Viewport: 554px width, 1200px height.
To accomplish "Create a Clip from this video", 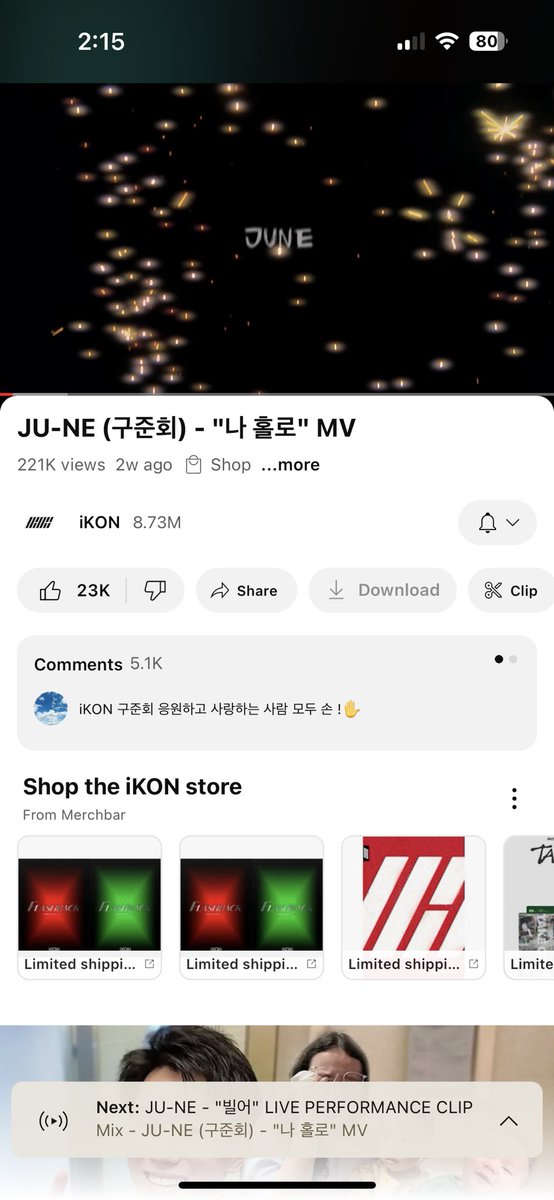I will click(511, 590).
